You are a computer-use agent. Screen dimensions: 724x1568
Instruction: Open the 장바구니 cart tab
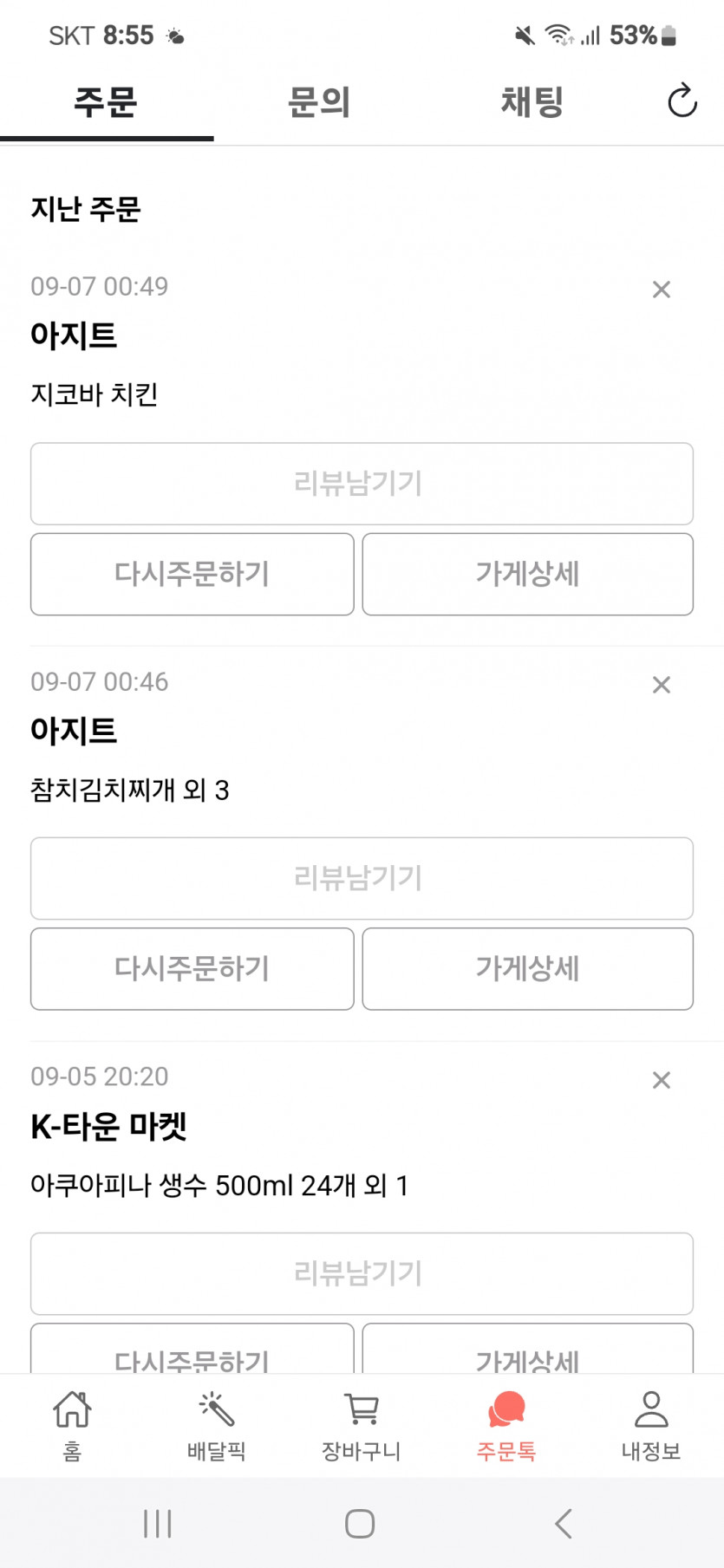pos(362,1426)
